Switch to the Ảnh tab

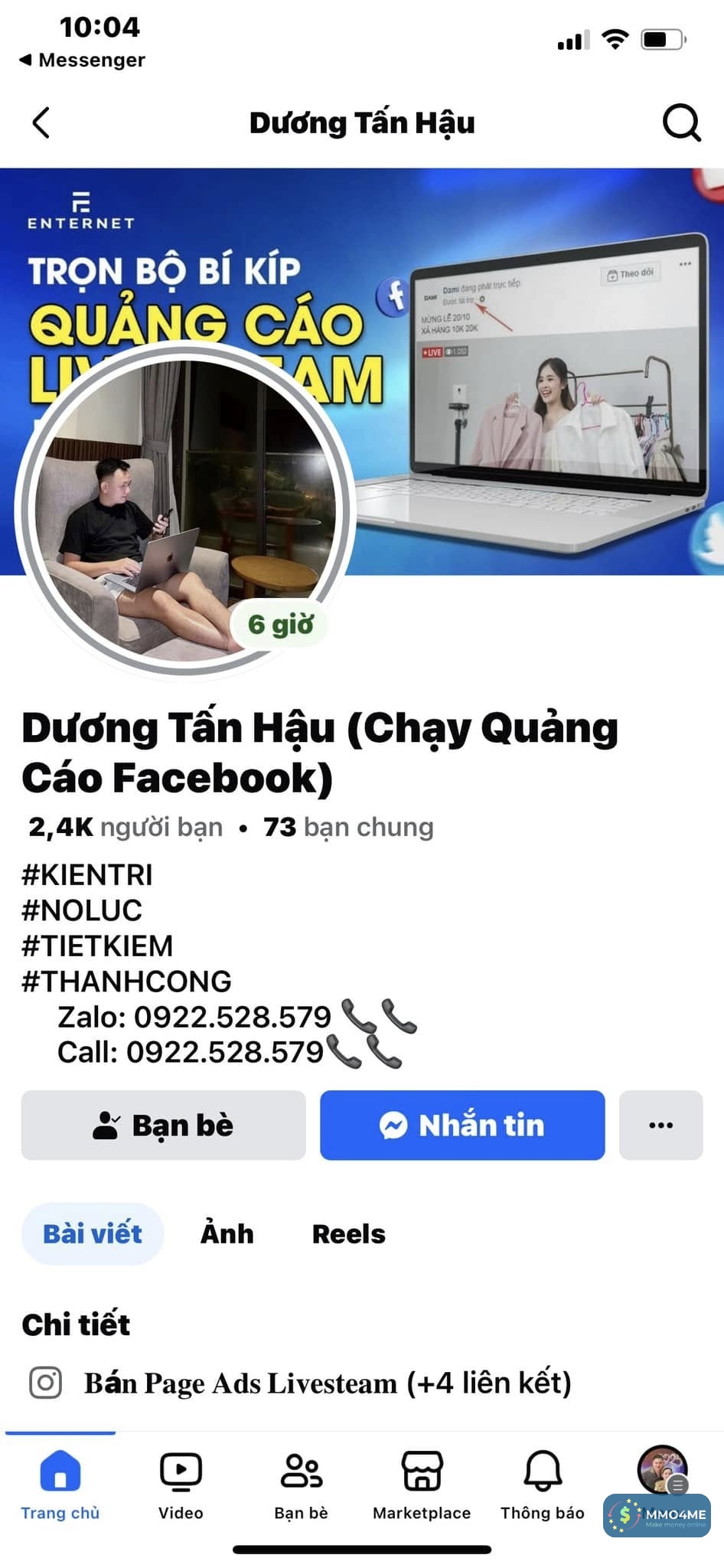coord(227,1233)
